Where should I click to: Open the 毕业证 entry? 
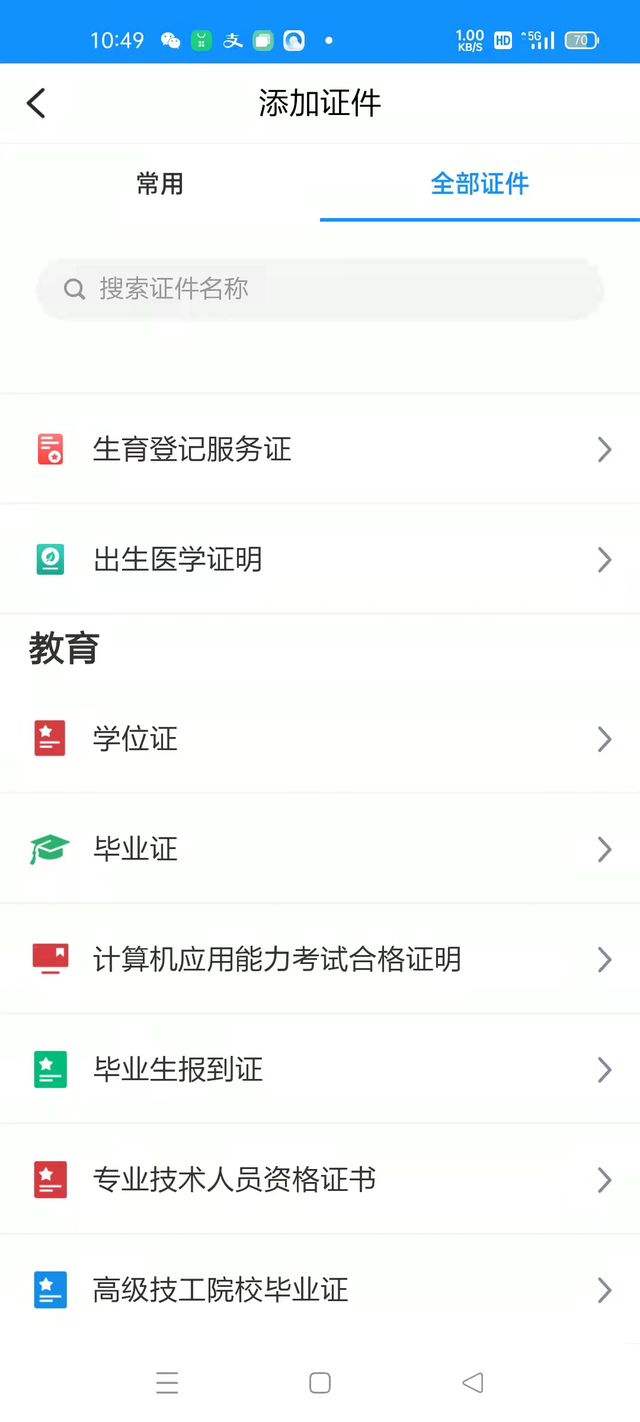tap(320, 849)
